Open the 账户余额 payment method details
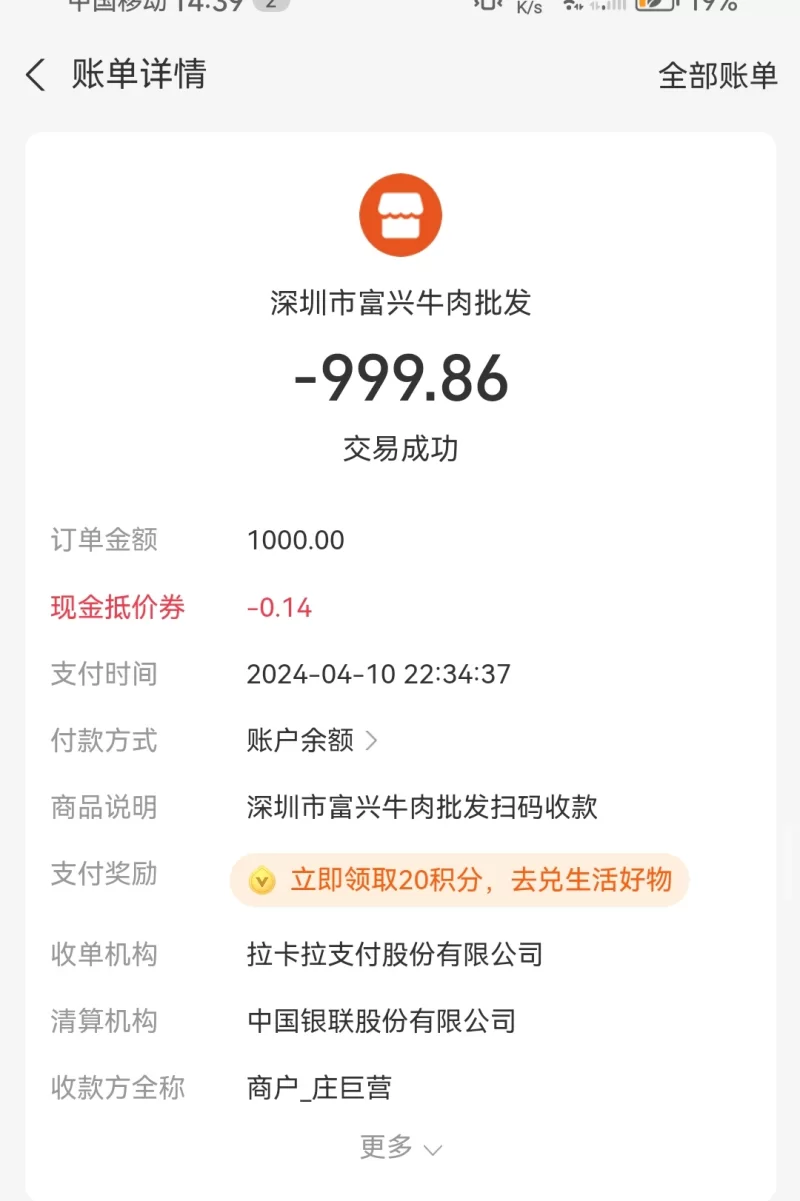The image size is (800, 1201). [x=312, y=740]
